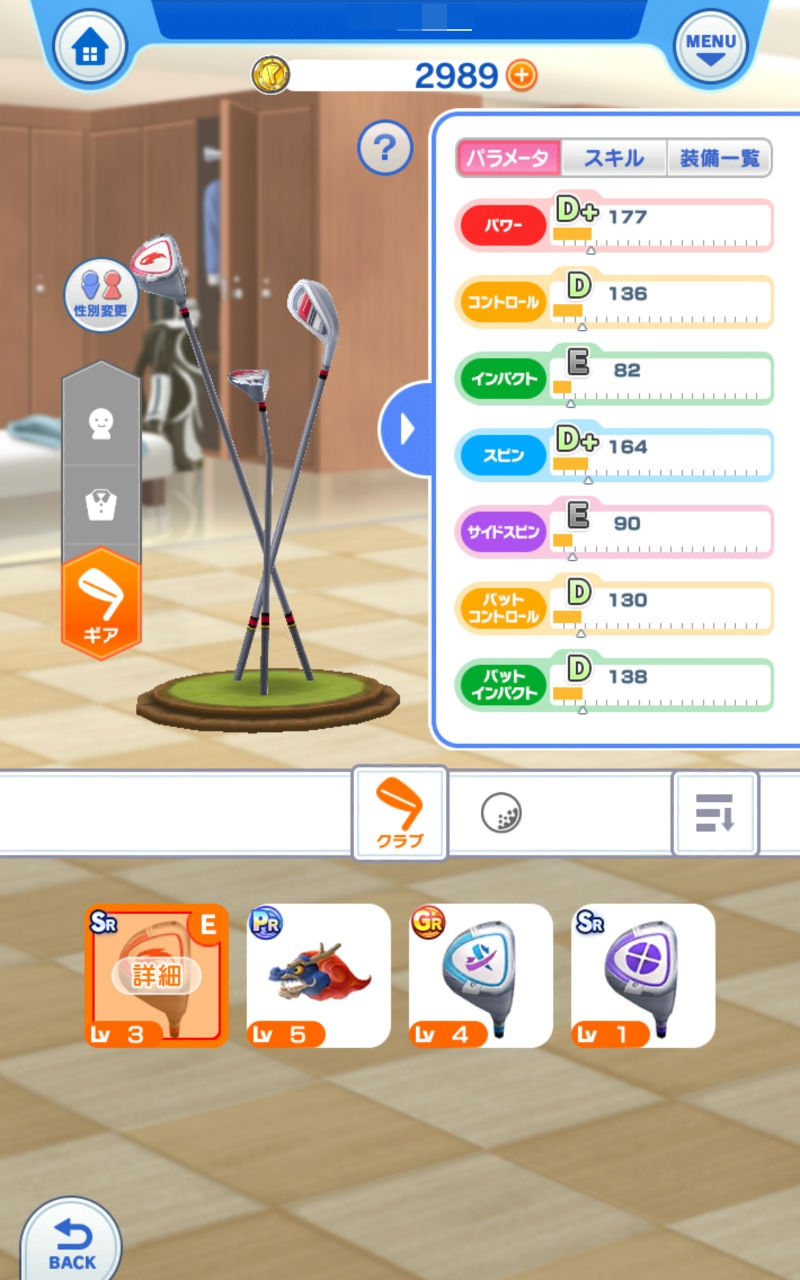View 詳細 of the equipped SR Lv 3 club
This screenshot has width=800, height=1280.
[156, 975]
